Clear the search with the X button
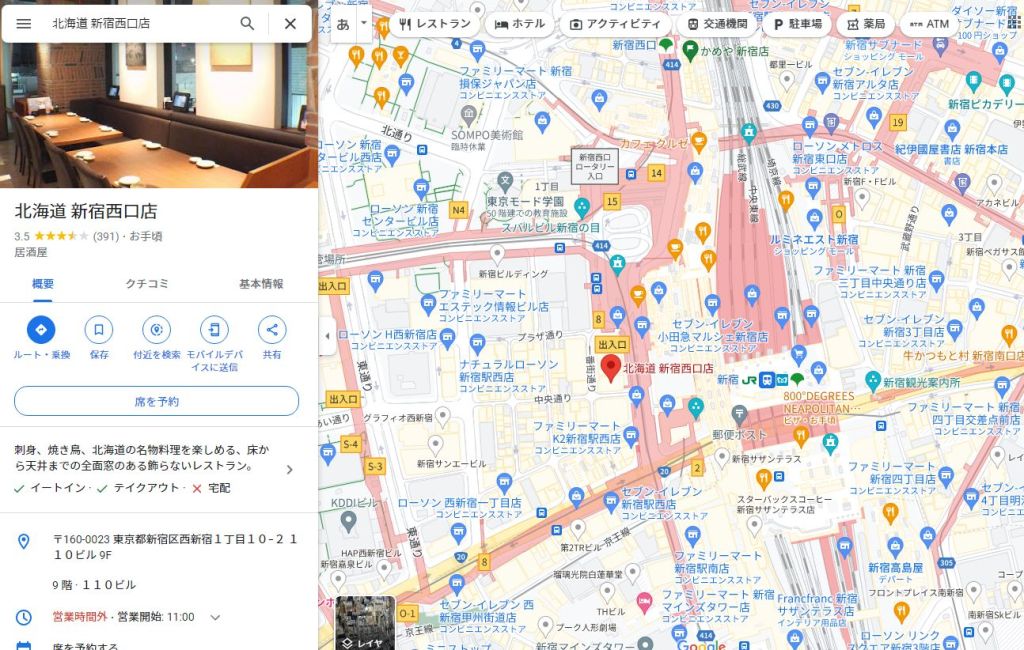This screenshot has height=650, width=1024. pos(290,23)
